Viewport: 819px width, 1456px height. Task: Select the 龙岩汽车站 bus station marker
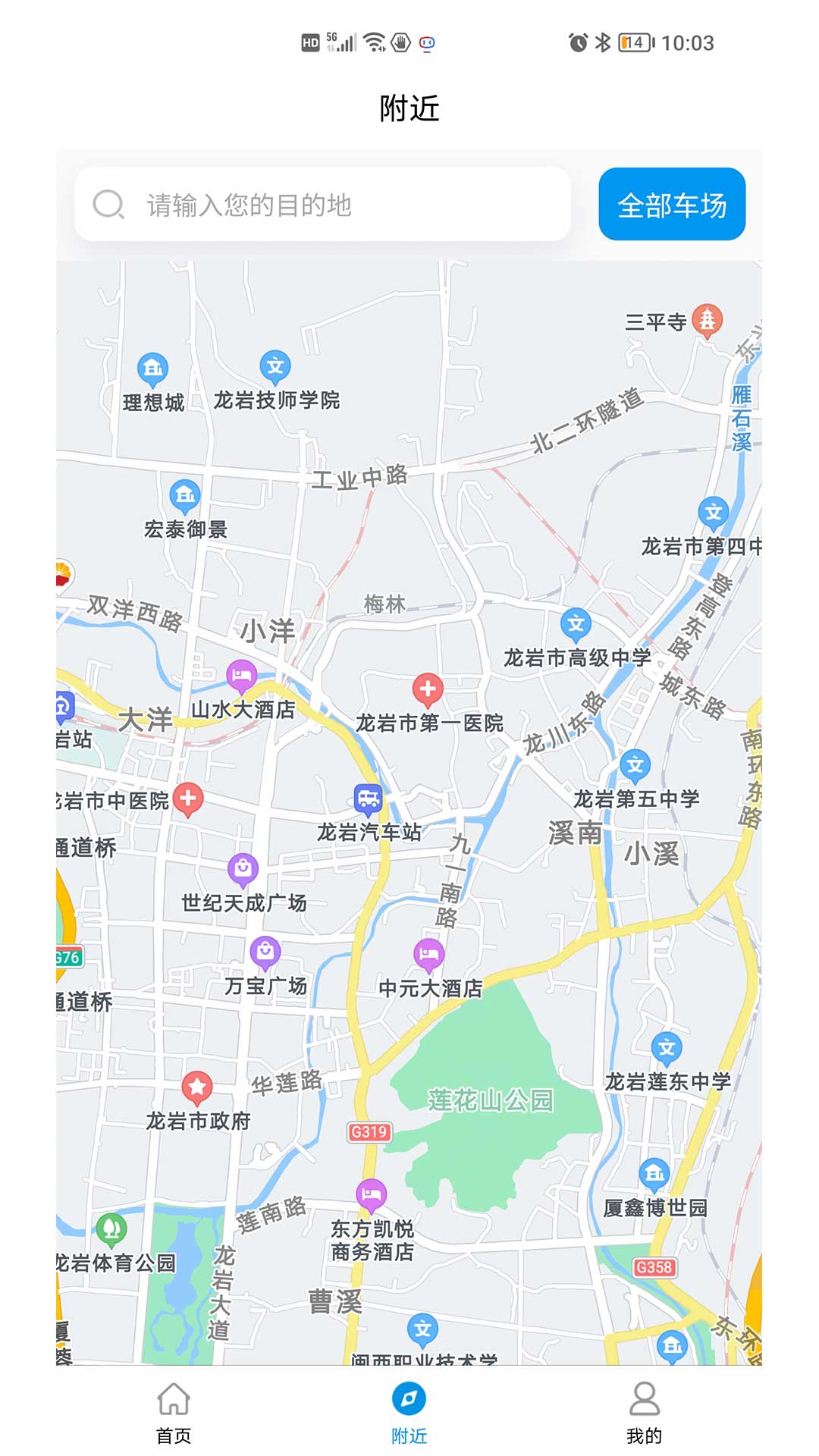[367, 797]
